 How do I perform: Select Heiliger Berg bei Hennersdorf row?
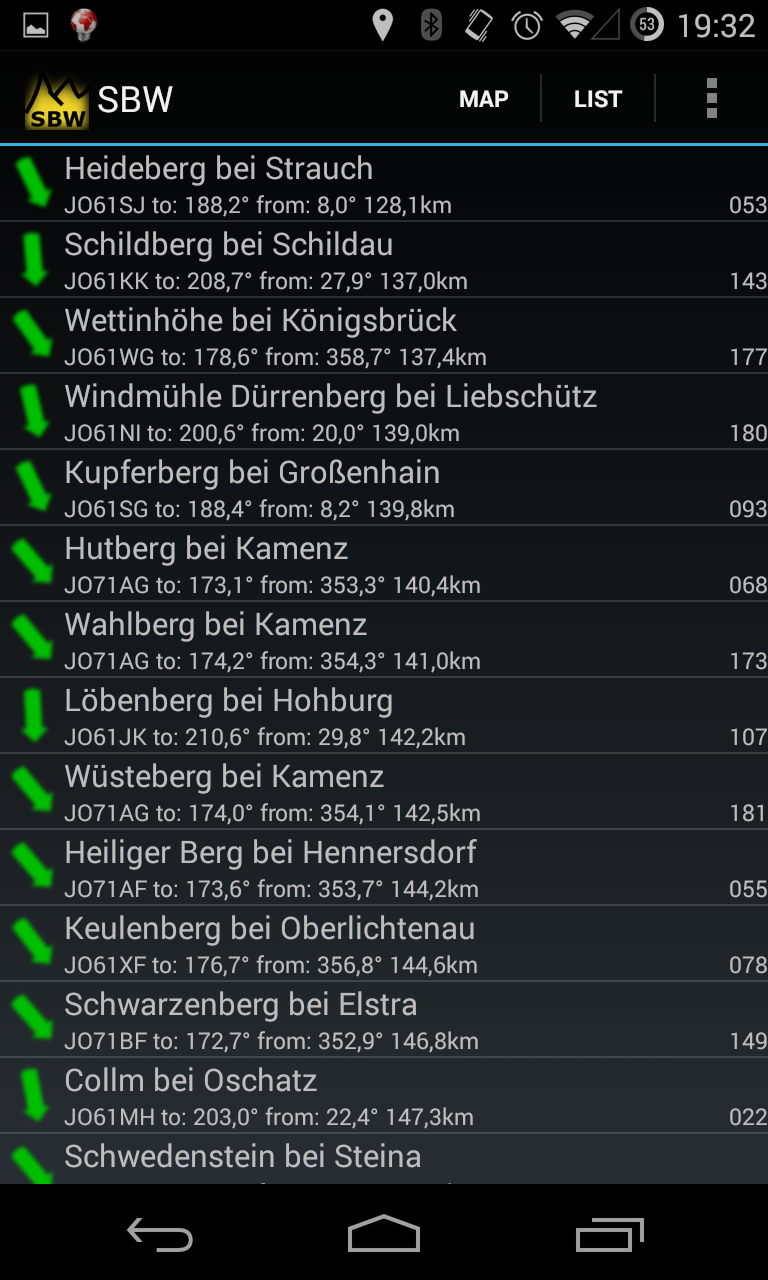[384, 868]
